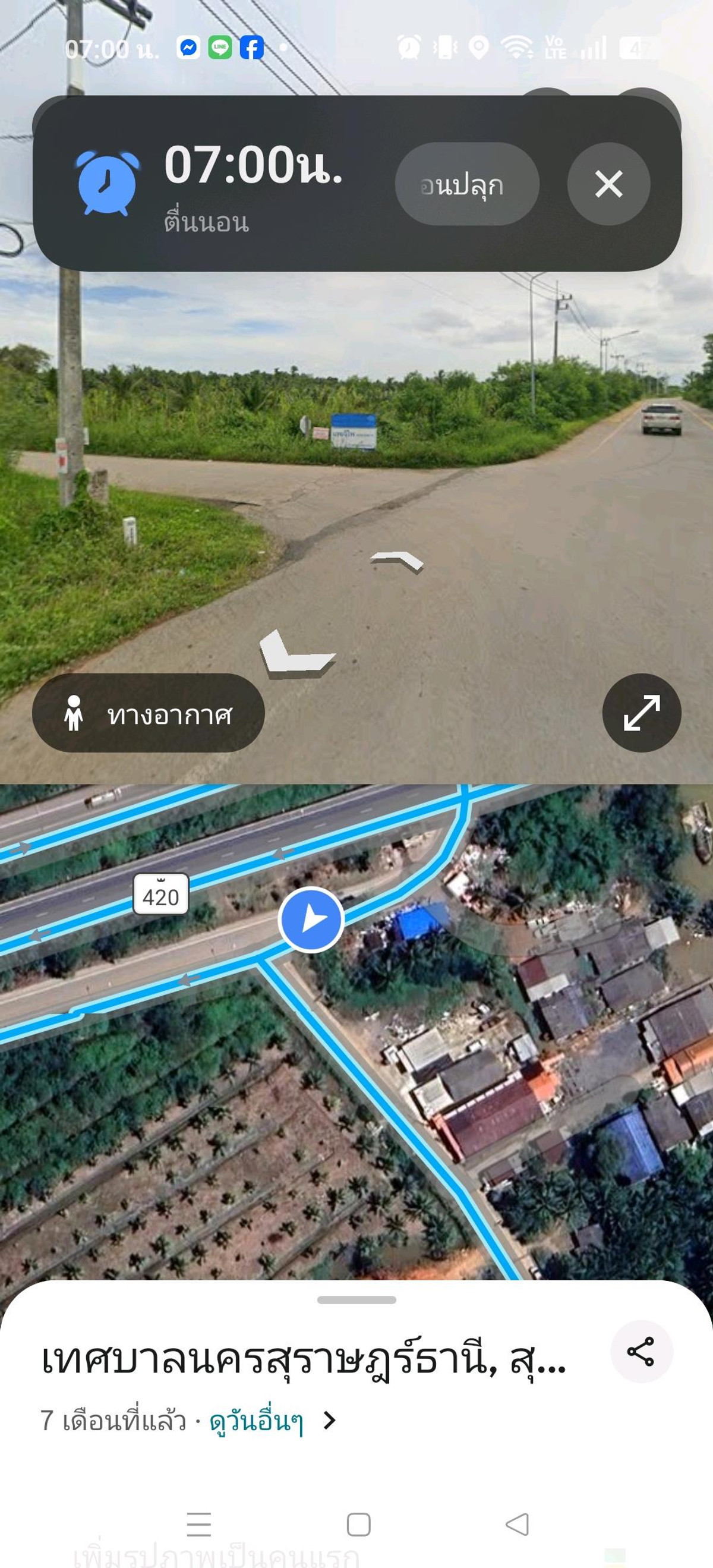Snooze the 07:00 alarm
This screenshot has height=1568, width=713.
tap(466, 184)
